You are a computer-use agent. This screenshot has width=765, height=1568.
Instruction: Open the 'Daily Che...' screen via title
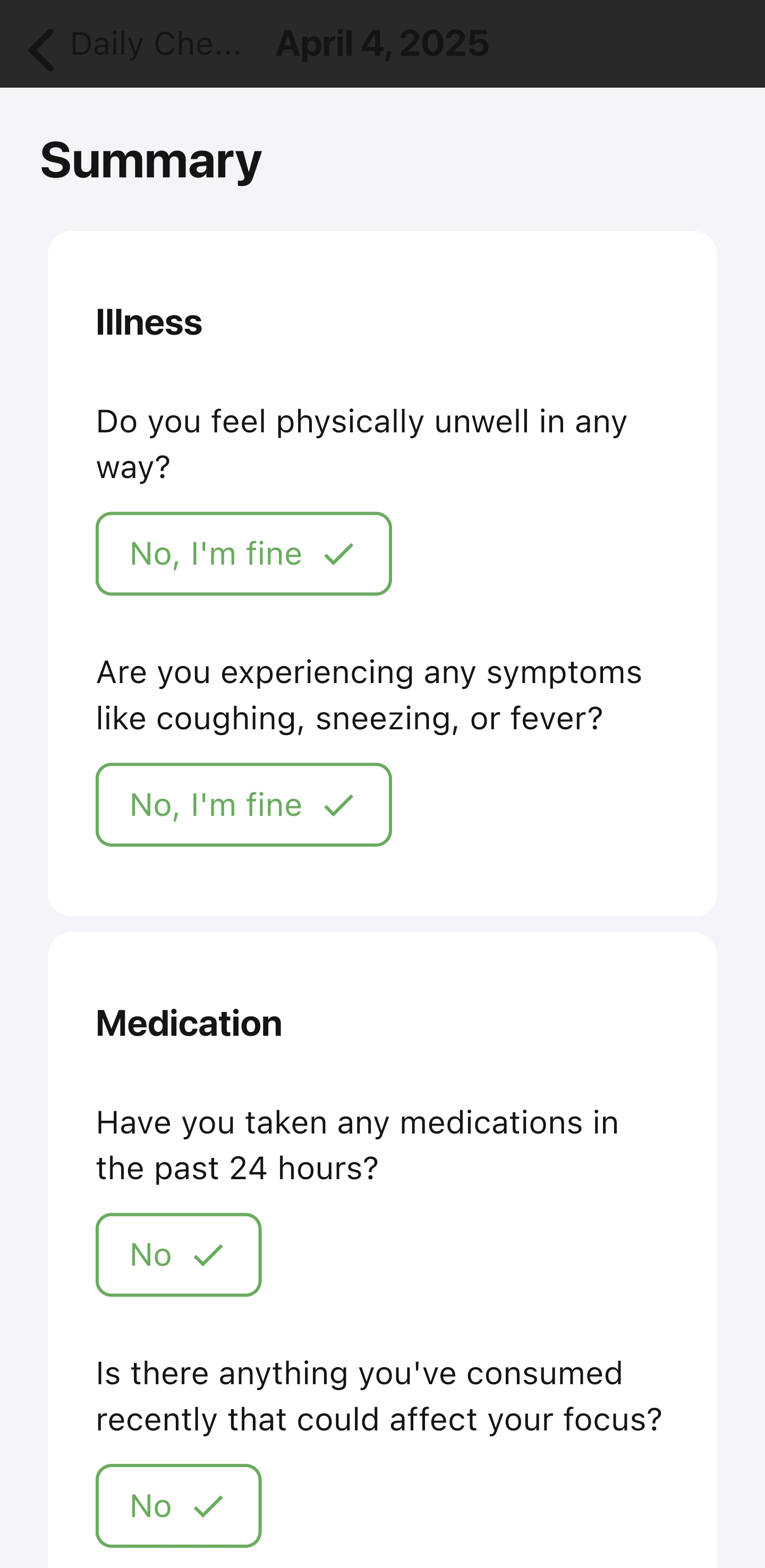tap(154, 43)
